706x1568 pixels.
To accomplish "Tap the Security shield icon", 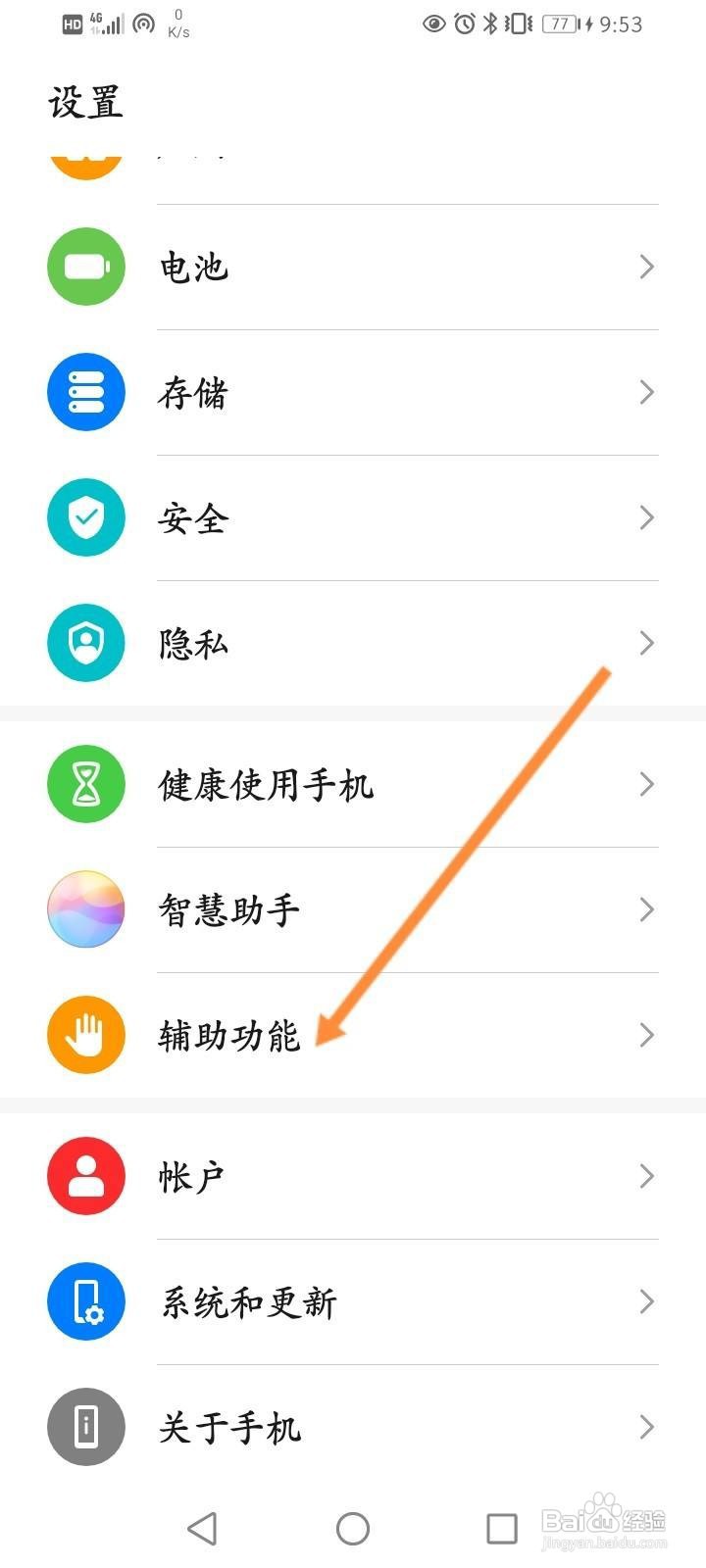I will click(85, 517).
